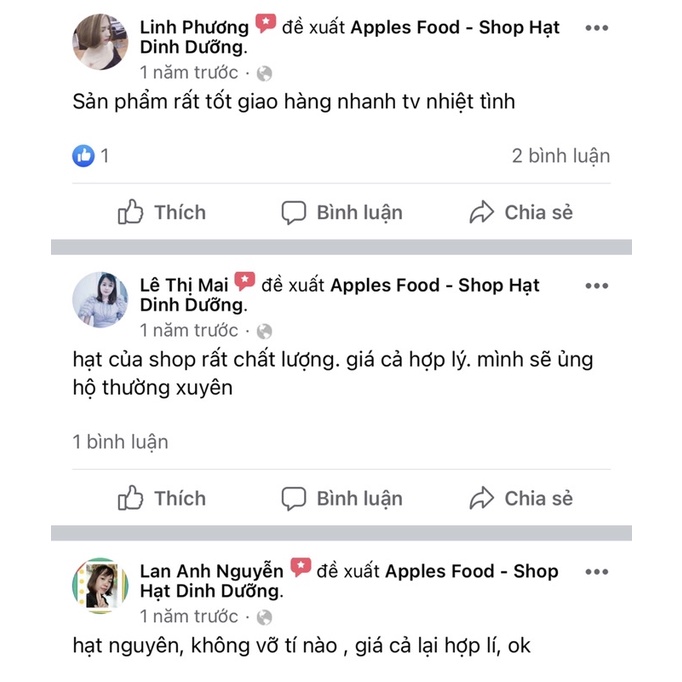Screen dimensions: 682x682
Task: Open options menu for Lan Anh Nguyễn's post
Action: [596, 572]
